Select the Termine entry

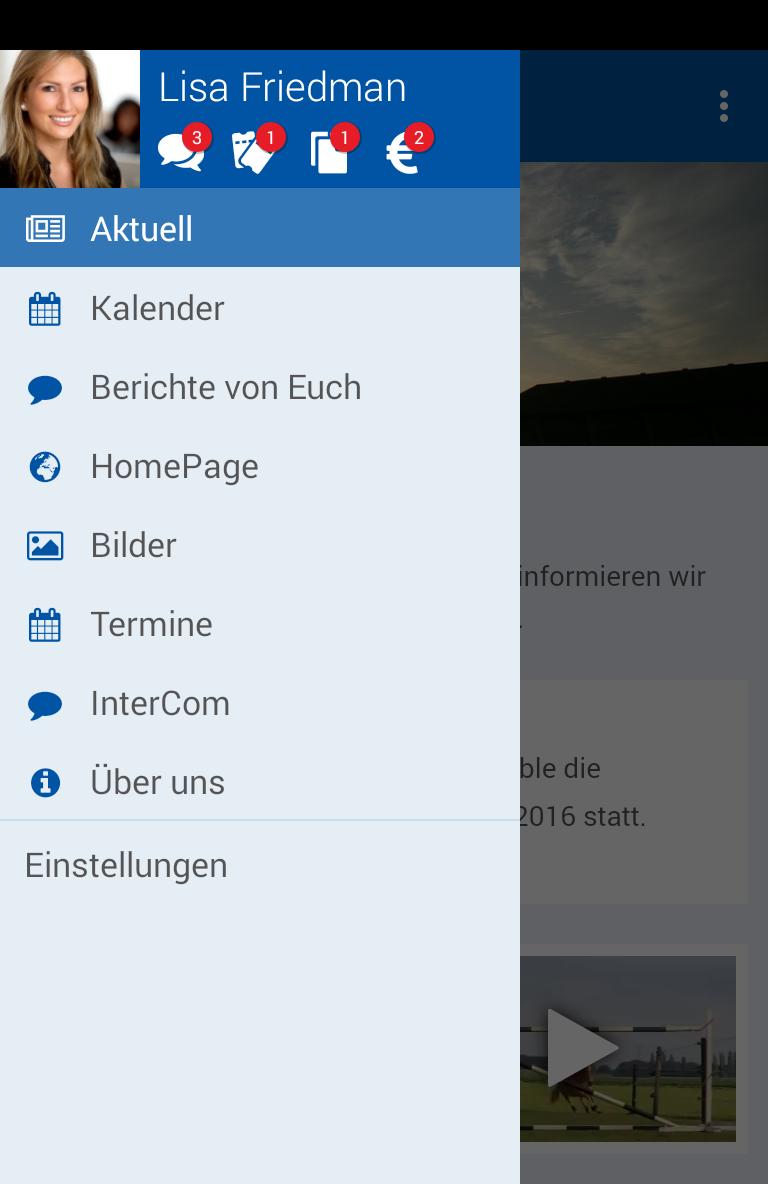pos(151,623)
